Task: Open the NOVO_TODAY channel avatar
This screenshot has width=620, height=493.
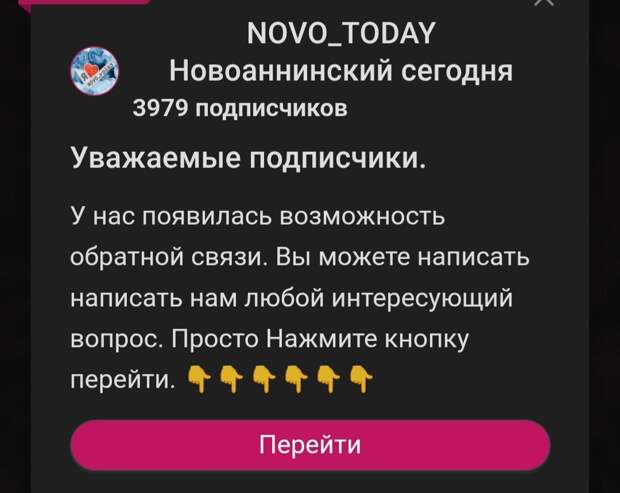Action: [x=94, y=73]
